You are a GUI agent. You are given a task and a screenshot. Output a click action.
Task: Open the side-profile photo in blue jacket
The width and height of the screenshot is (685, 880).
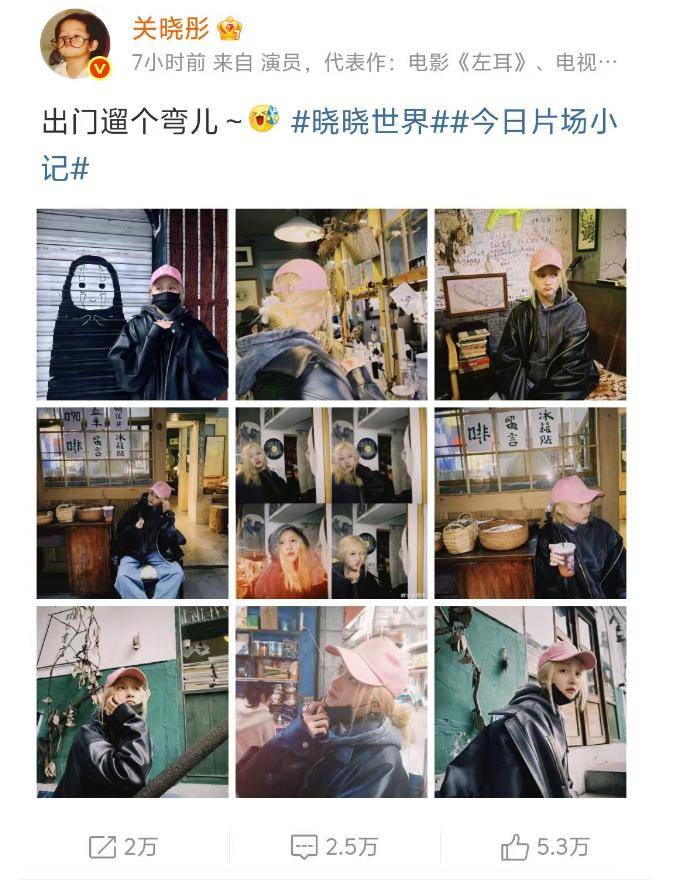[x=331, y=701]
